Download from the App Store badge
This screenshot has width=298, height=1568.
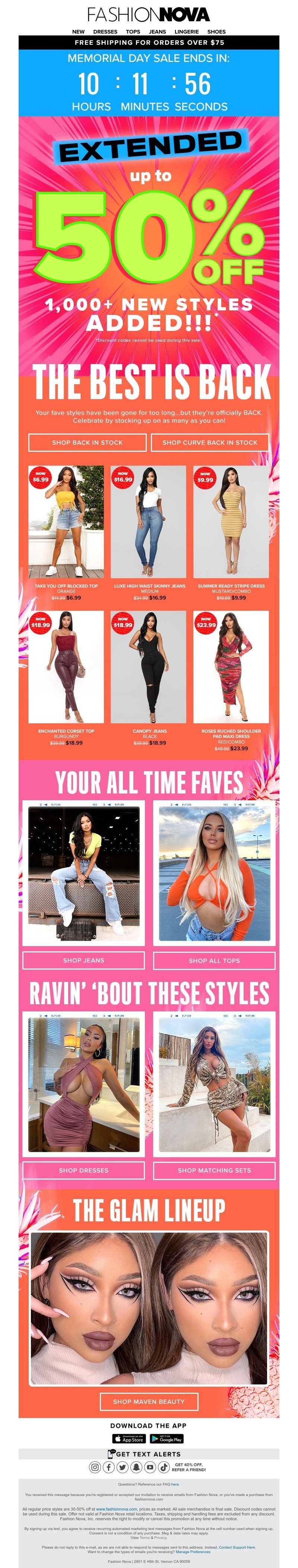point(130,1439)
